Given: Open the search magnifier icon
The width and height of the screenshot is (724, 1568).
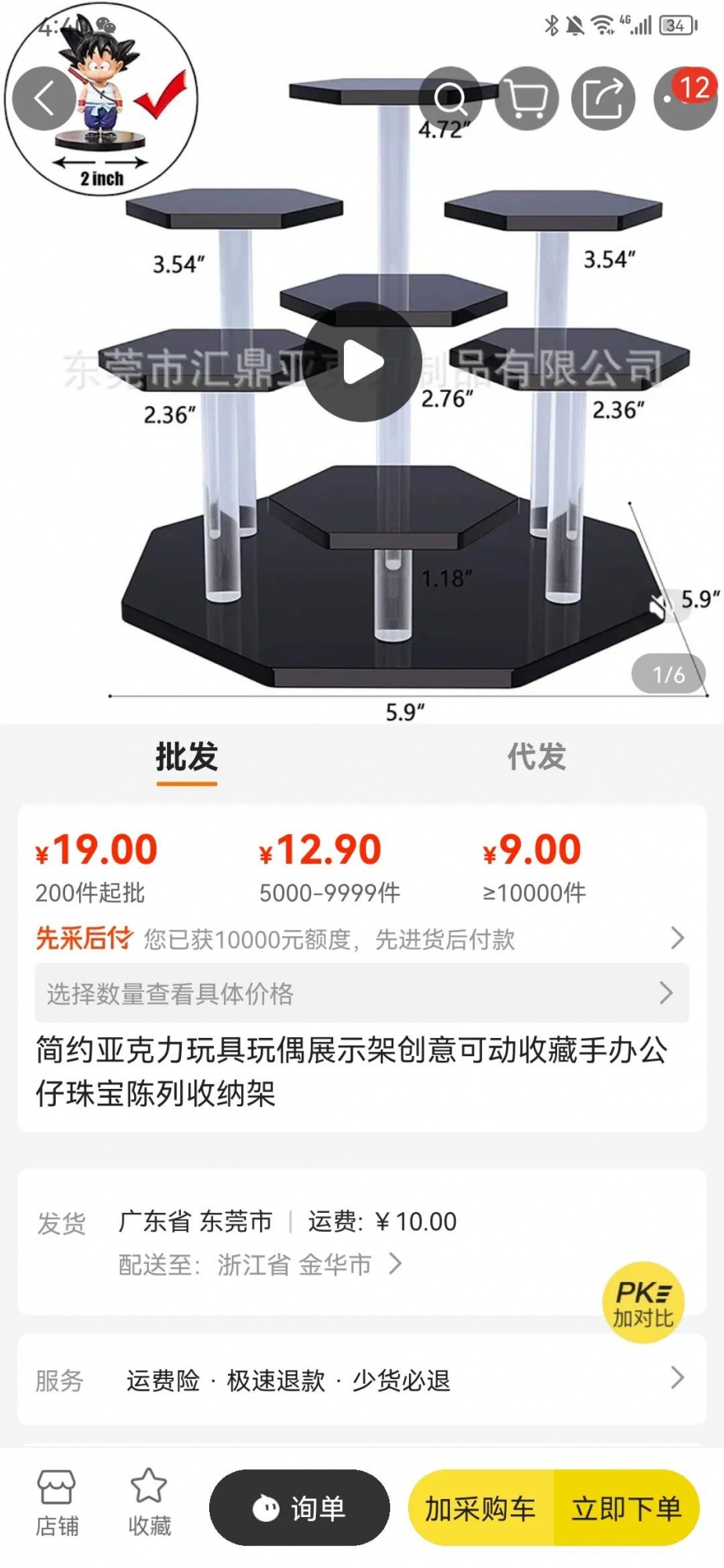Looking at the screenshot, I should click(x=450, y=99).
